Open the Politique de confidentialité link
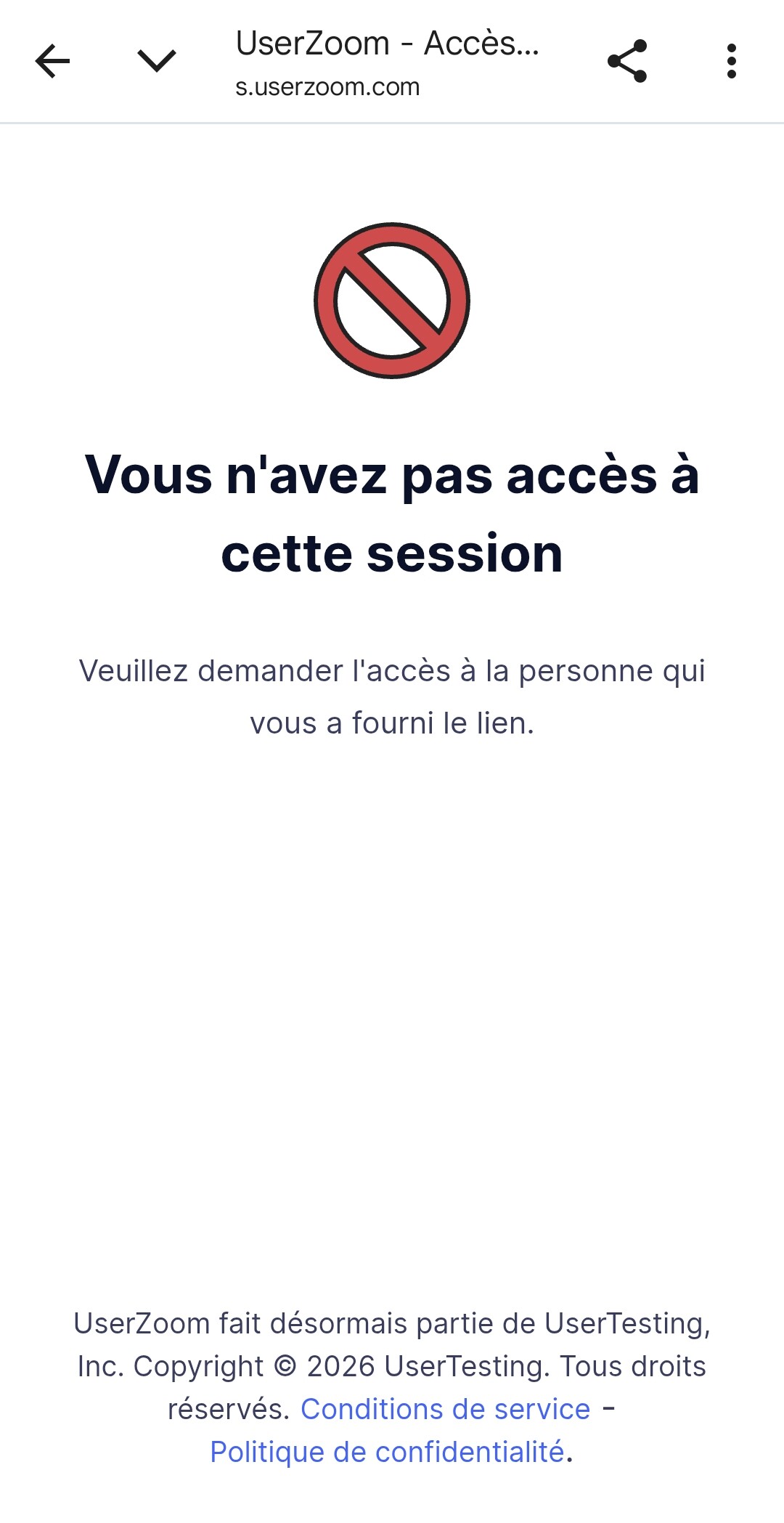 tap(387, 1452)
